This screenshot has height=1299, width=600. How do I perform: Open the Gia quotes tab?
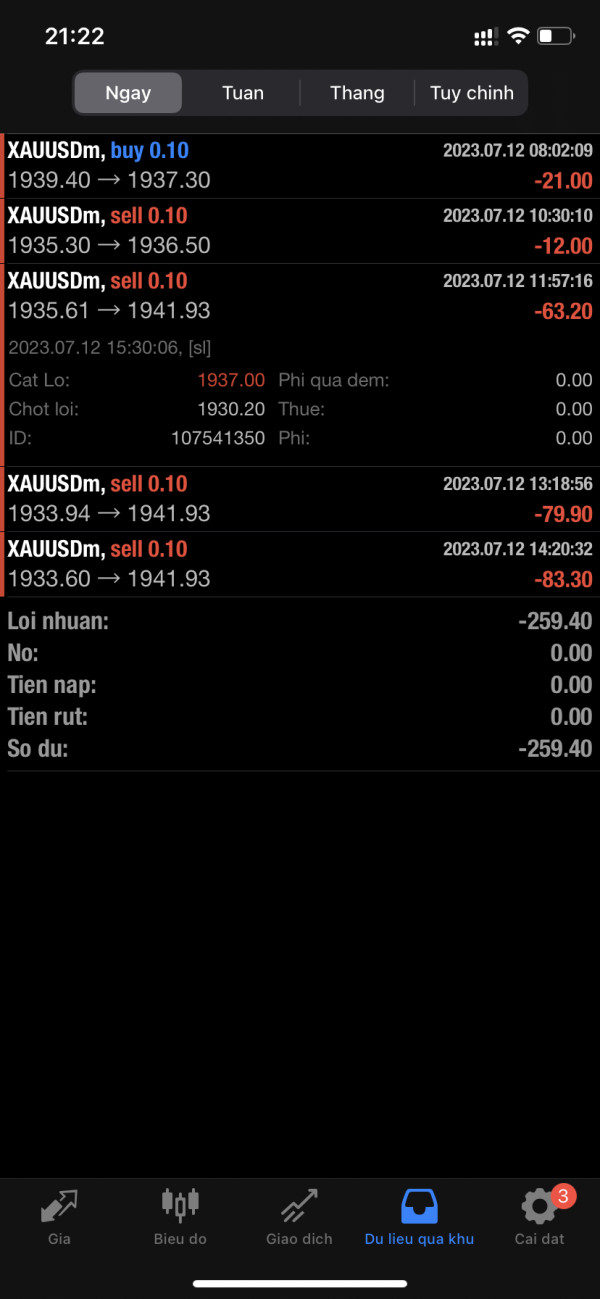[60, 1217]
